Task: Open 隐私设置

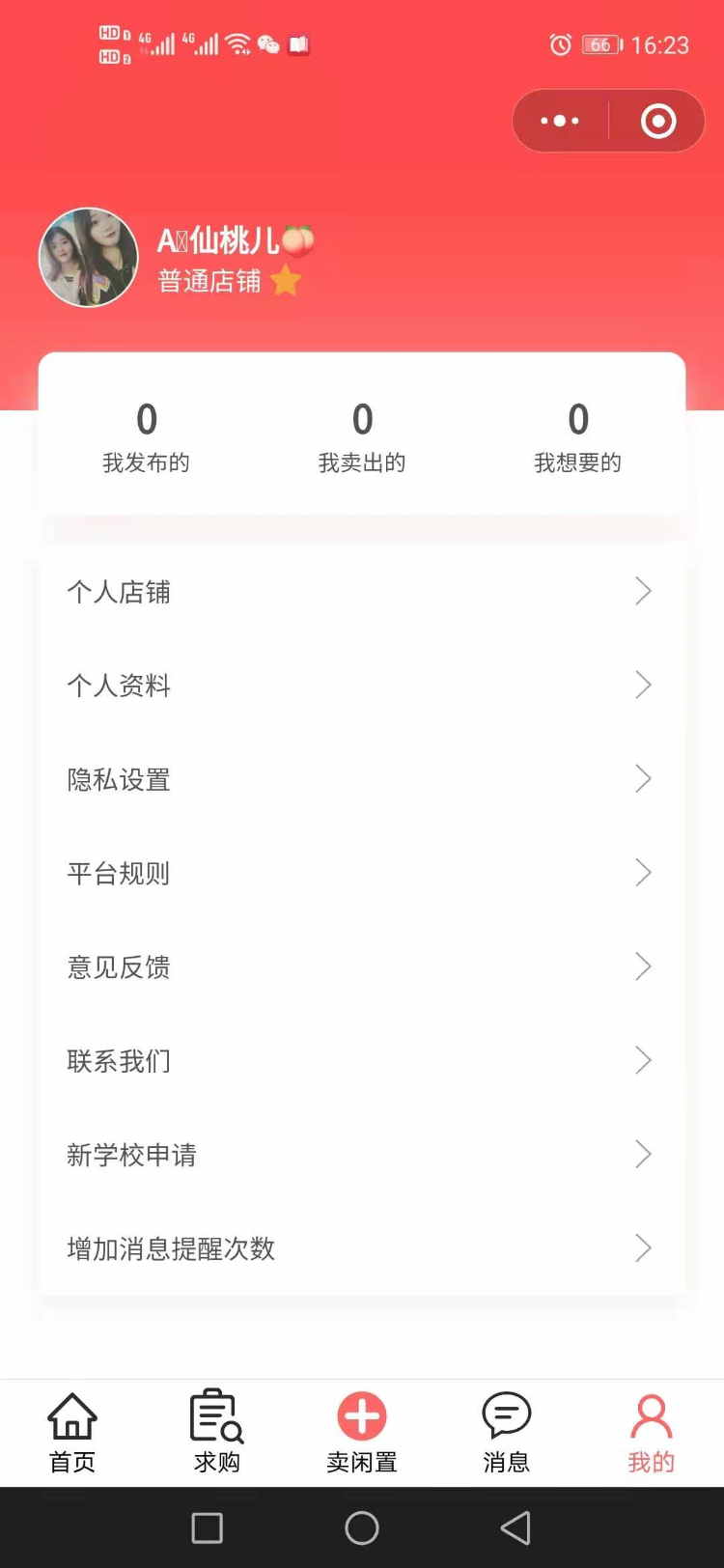Action: click(362, 778)
